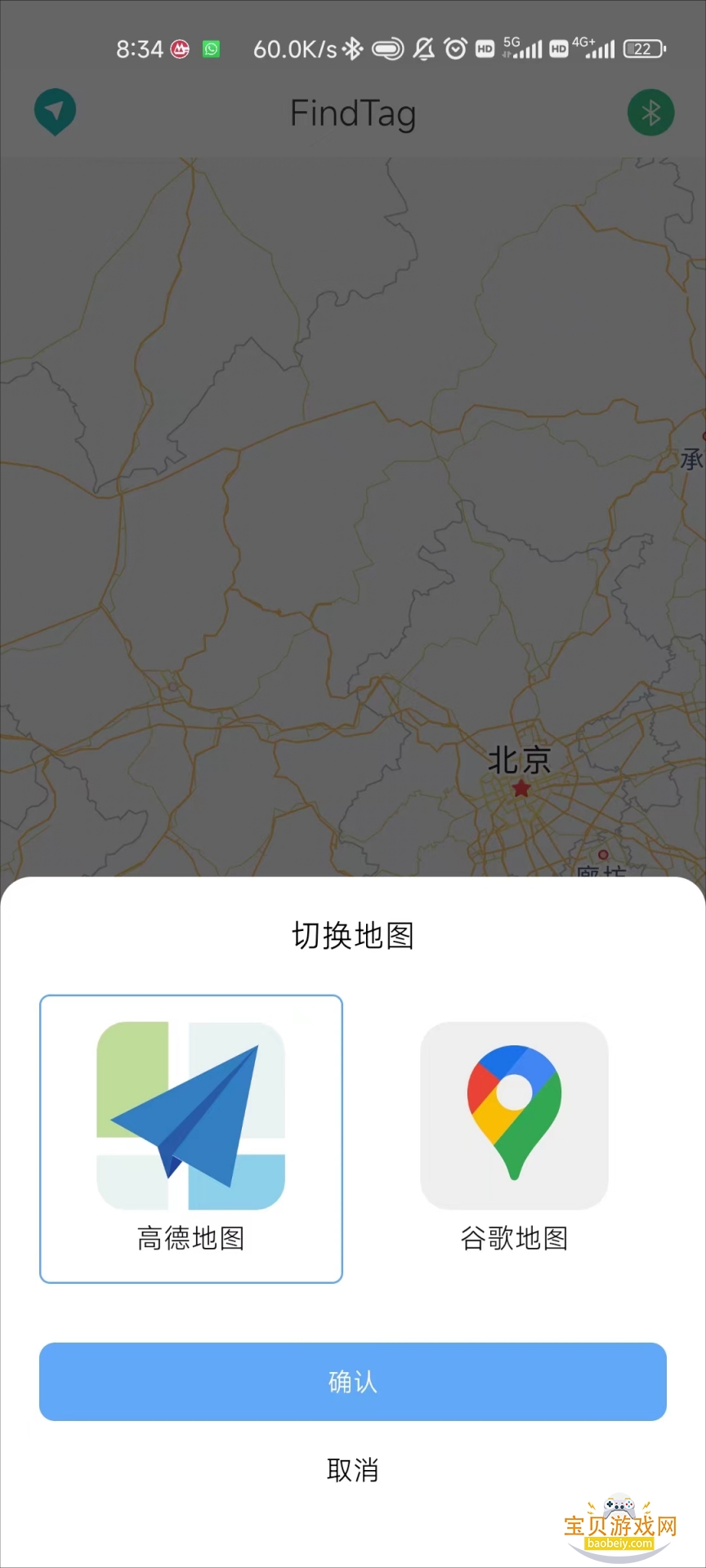Tap the FindTag title in the app bar

tap(353, 114)
